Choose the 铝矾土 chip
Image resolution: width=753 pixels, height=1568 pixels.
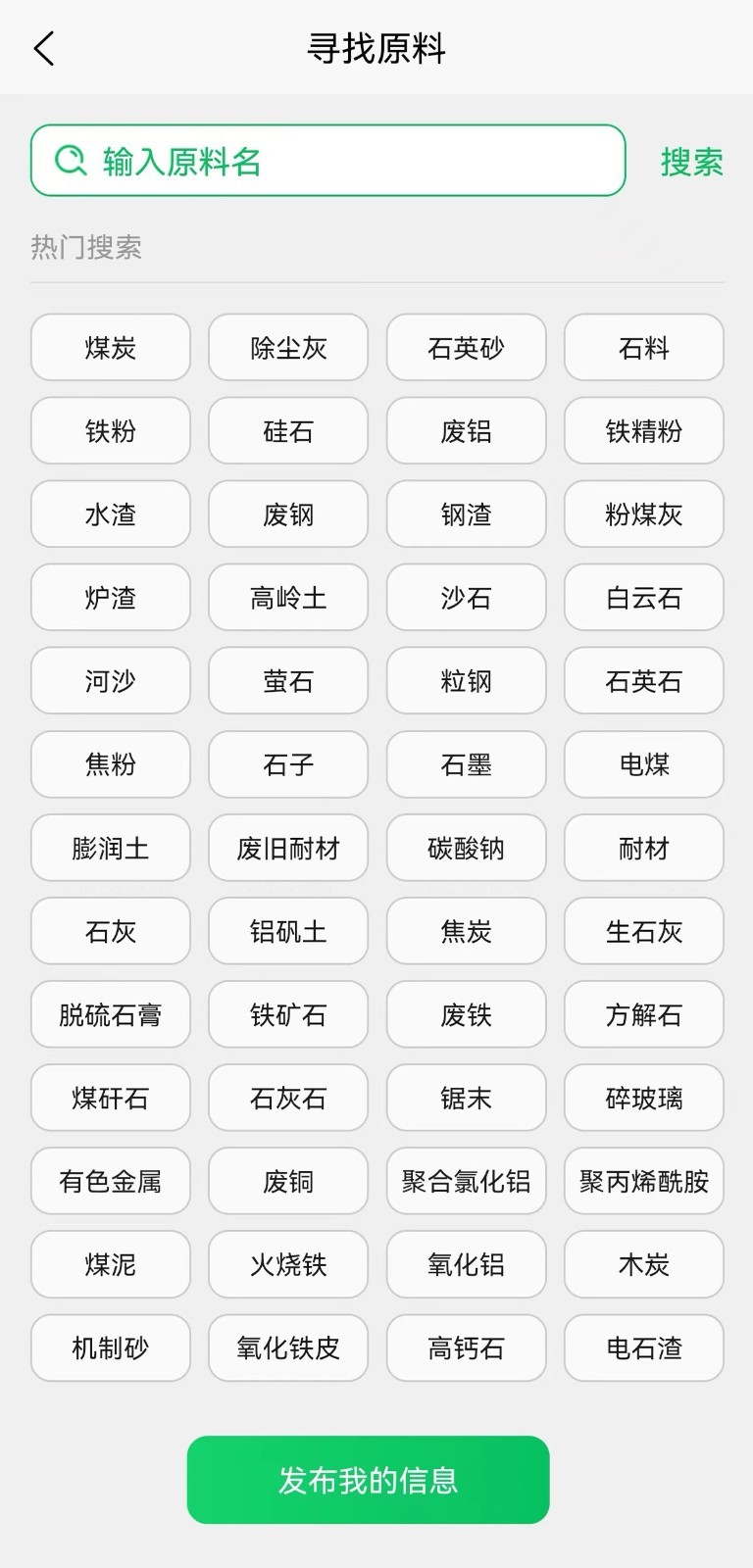point(288,931)
